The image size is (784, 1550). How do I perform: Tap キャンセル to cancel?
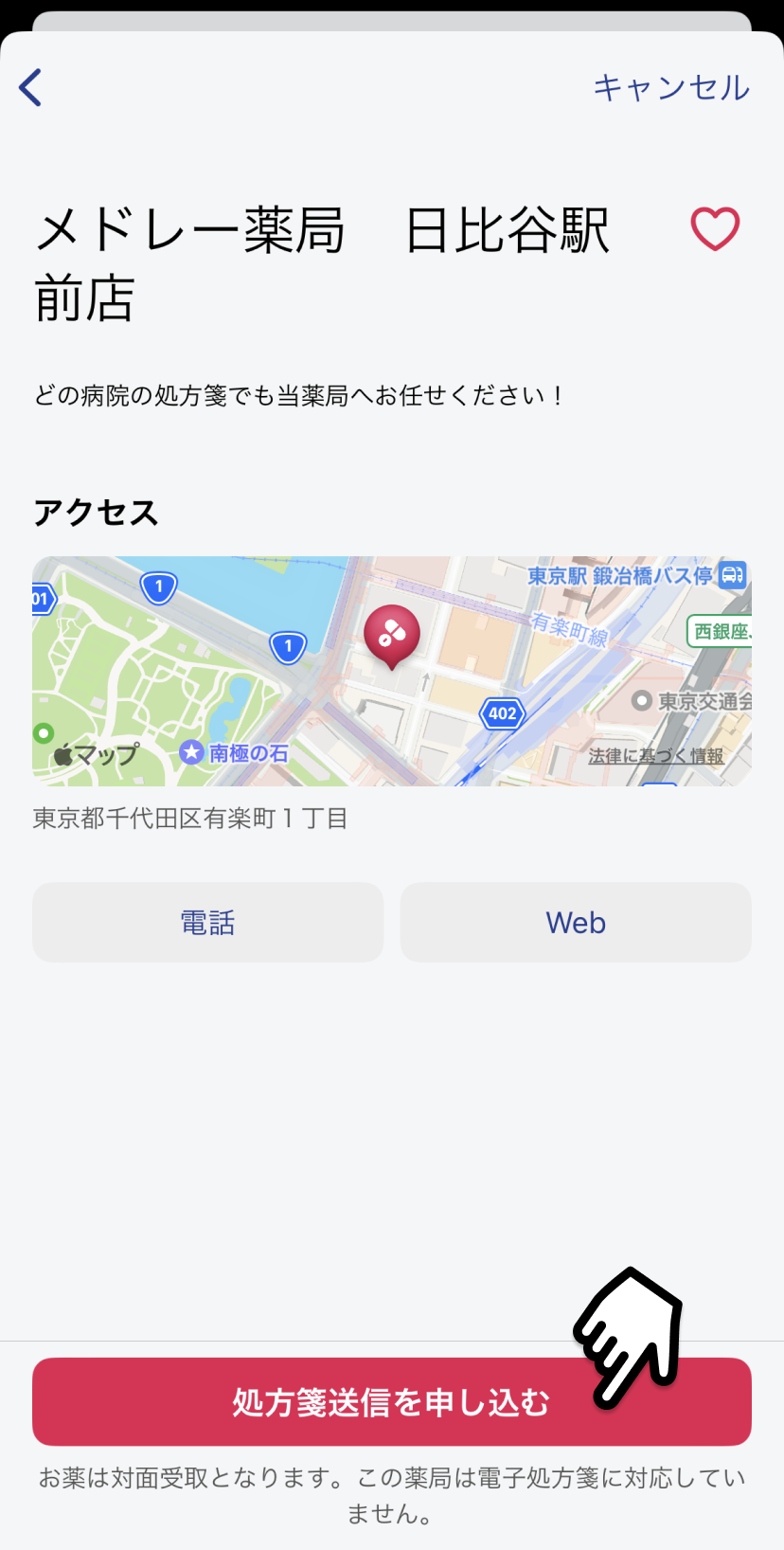click(671, 87)
